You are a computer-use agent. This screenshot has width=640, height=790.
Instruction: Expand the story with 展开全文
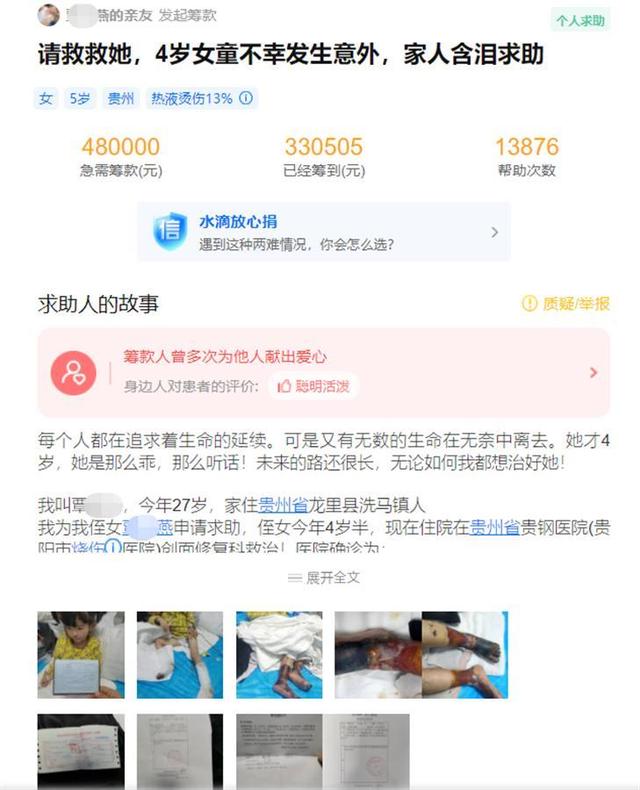[323, 577]
